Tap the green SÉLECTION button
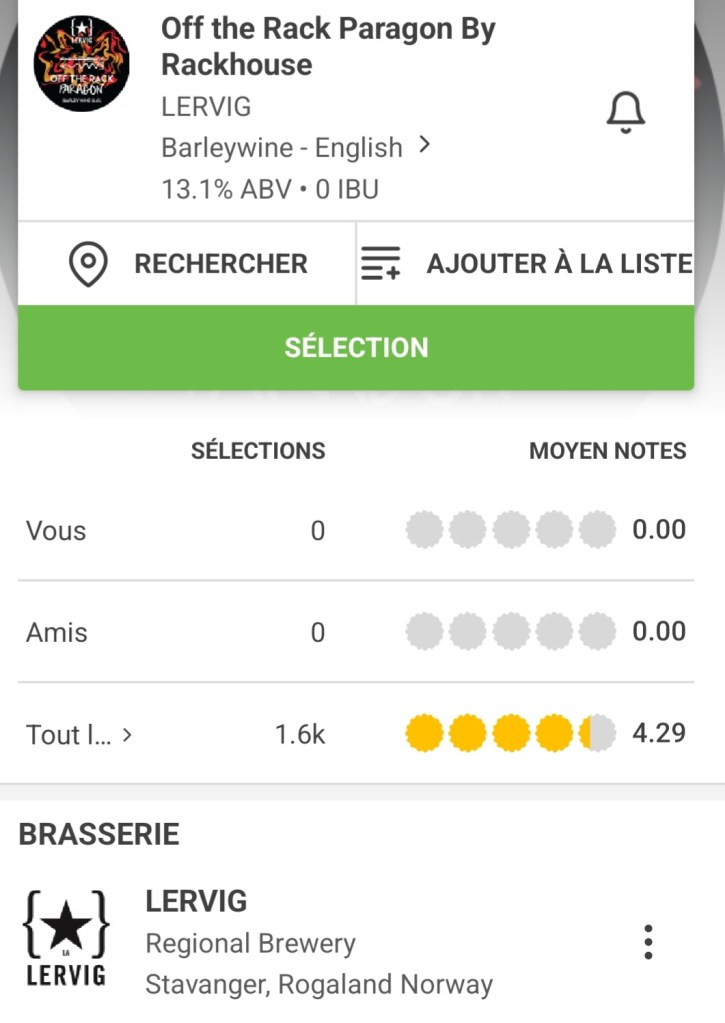Viewport: 725px width, 1023px height. [356, 347]
